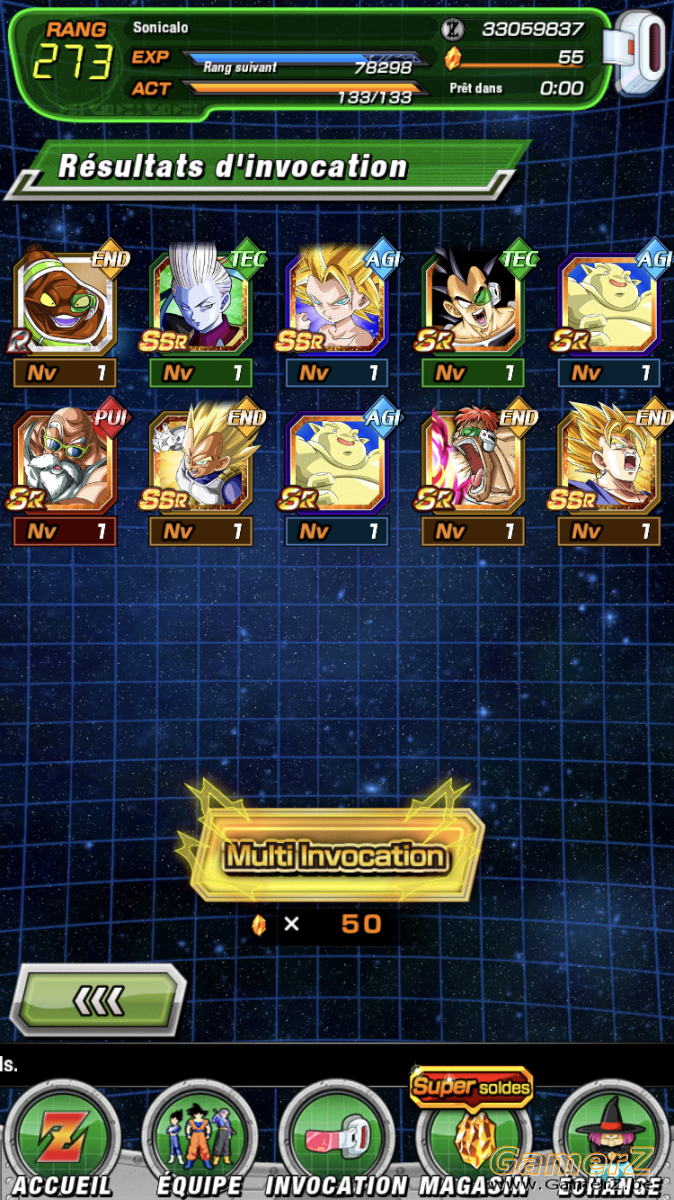Select the SSR AGI Super Saiyan card
The width and height of the screenshot is (674, 1200).
(x=337, y=302)
